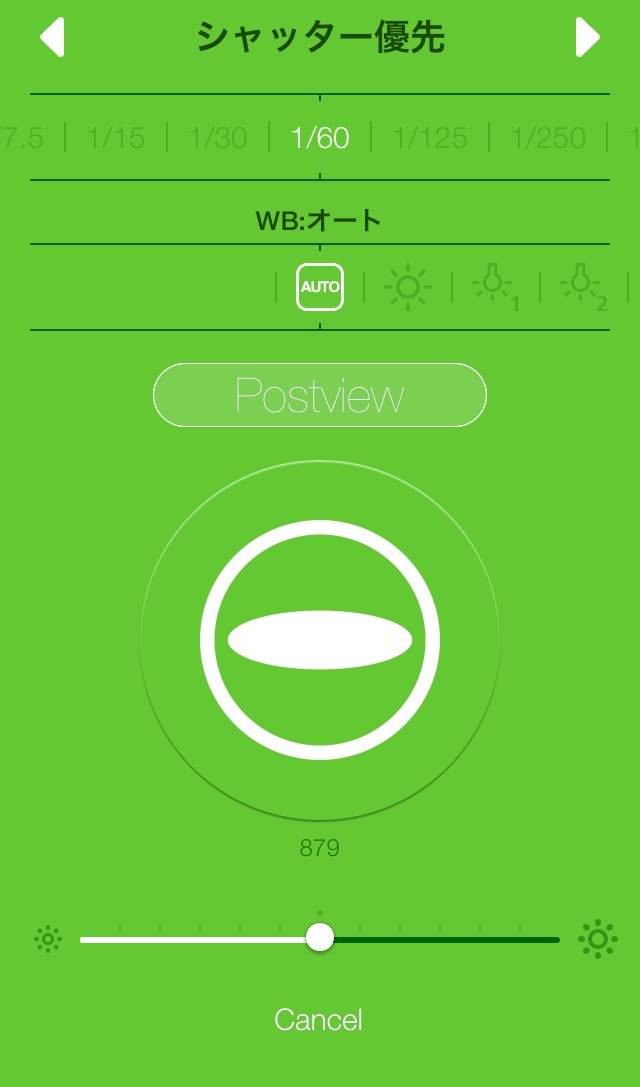Tap the exposure brightness slider track

440,939
